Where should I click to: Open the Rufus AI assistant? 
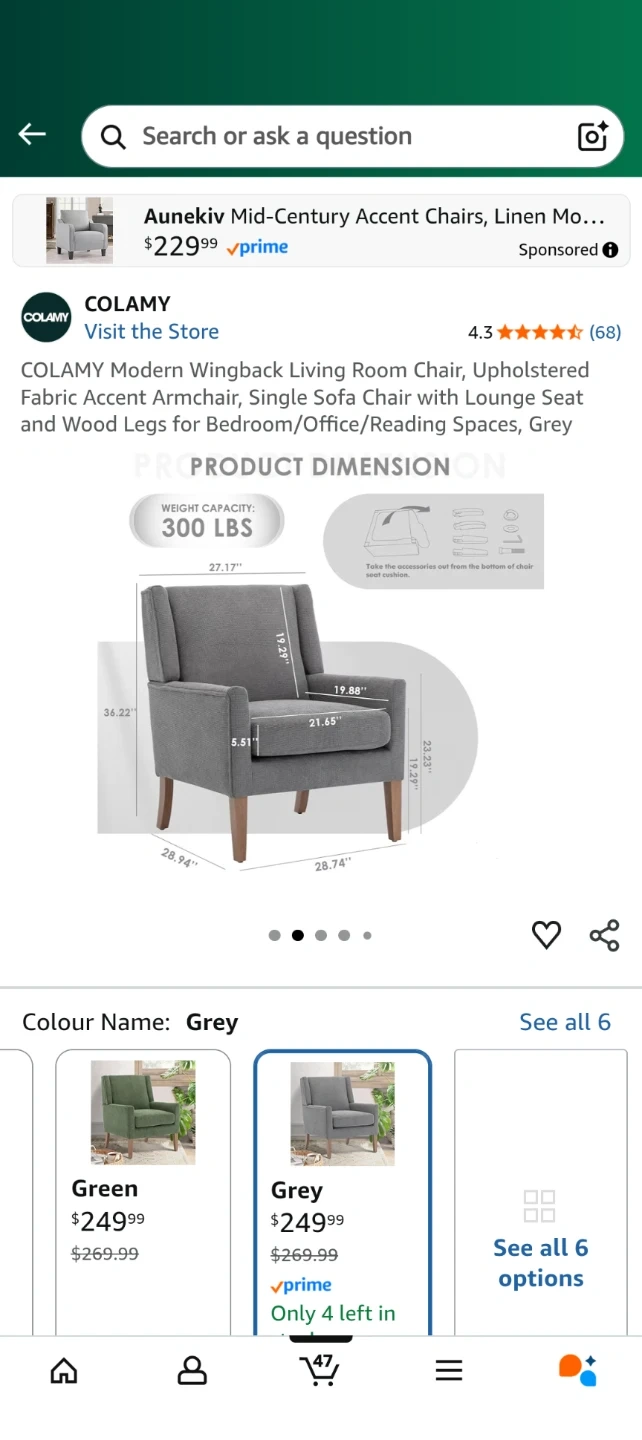coord(577,1369)
